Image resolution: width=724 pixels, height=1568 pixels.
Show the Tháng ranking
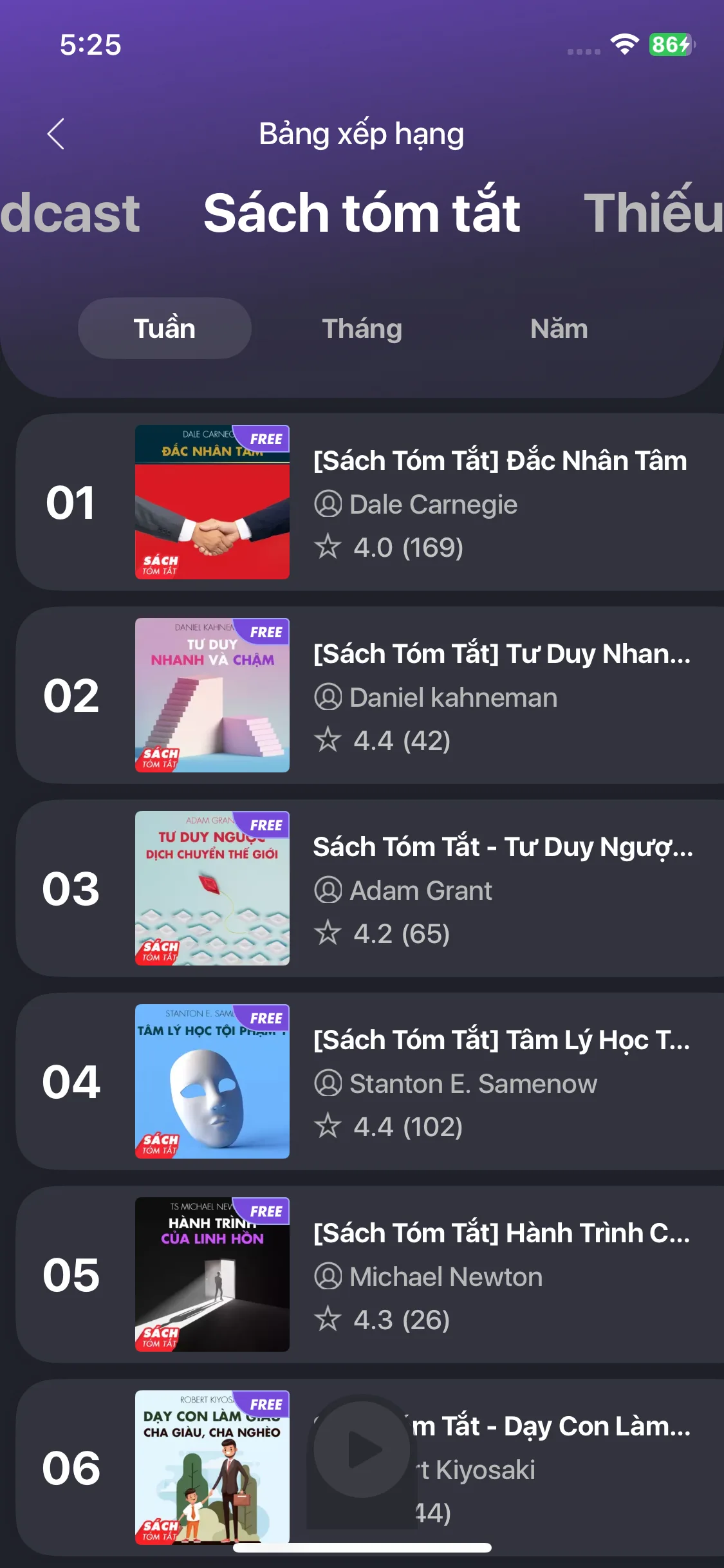click(362, 328)
